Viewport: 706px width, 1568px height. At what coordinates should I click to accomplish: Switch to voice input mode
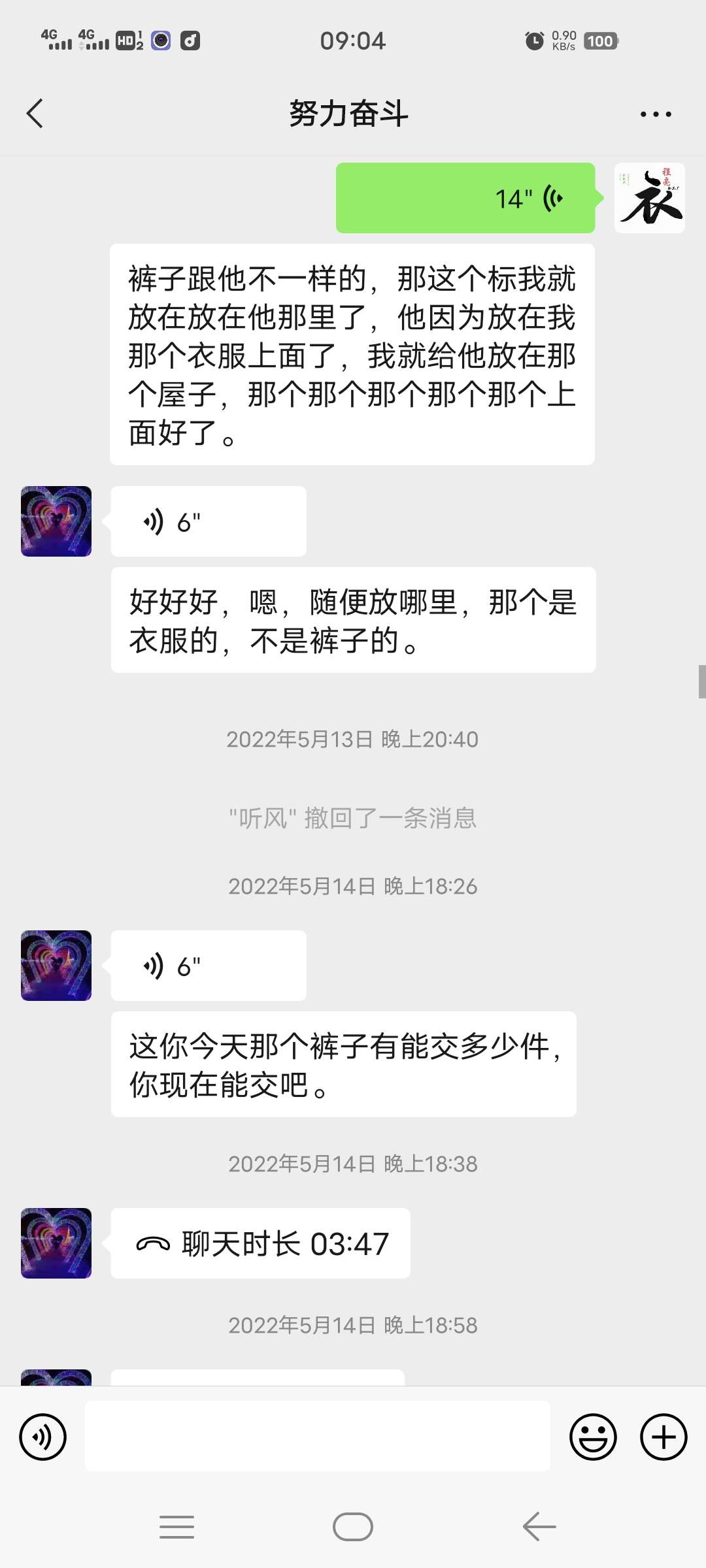pos(43,1437)
